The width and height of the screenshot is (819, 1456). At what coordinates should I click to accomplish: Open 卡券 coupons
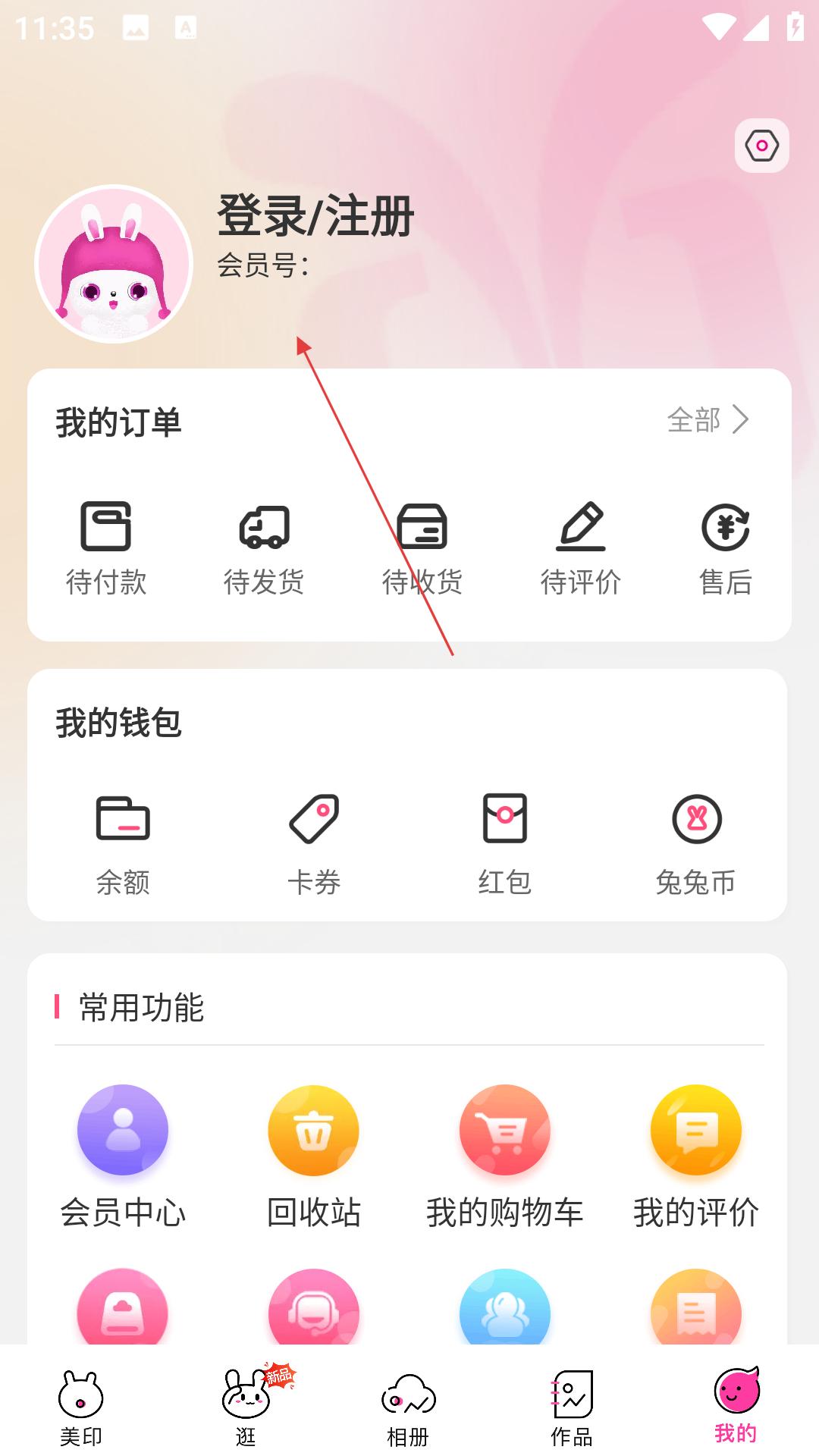coord(314,845)
